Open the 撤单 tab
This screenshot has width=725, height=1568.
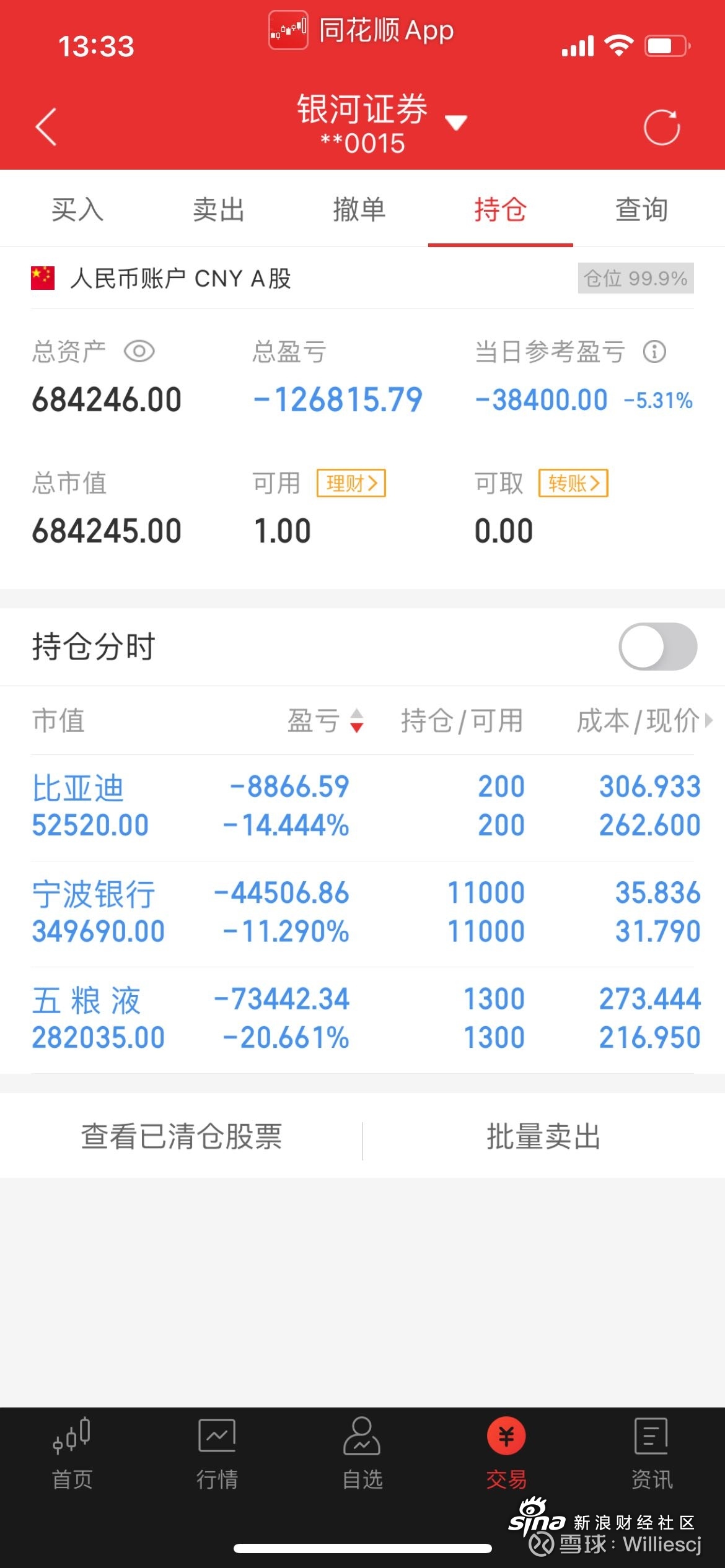point(359,209)
